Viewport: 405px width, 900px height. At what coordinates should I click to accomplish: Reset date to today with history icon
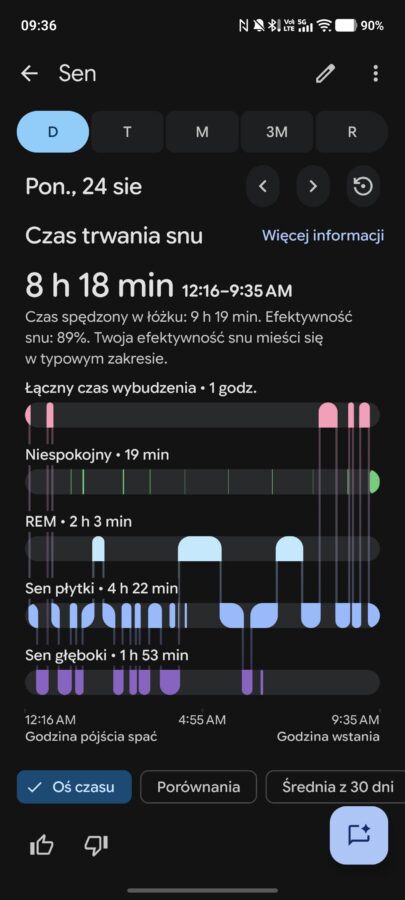[363, 187]
